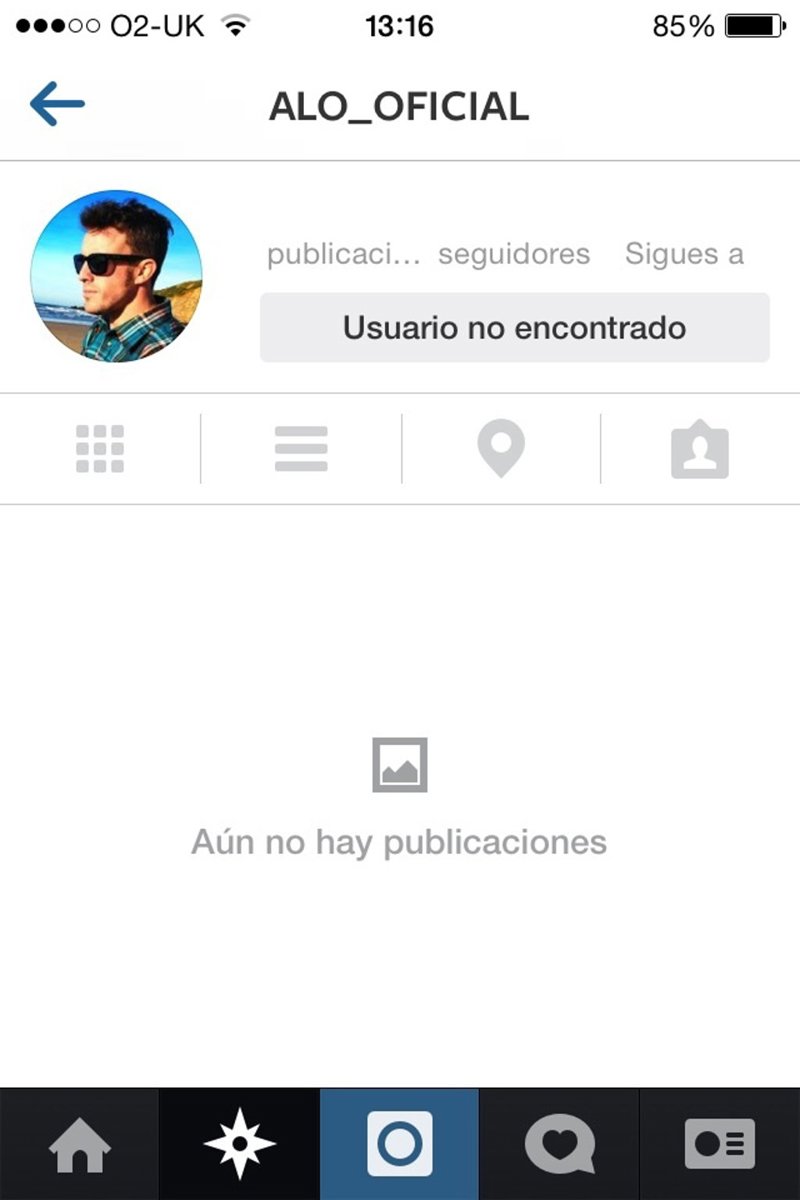Image resolution: width=800 pixels, height=1200 pixels.
Task: Go to the Home feed tab
Action: 80,1144
